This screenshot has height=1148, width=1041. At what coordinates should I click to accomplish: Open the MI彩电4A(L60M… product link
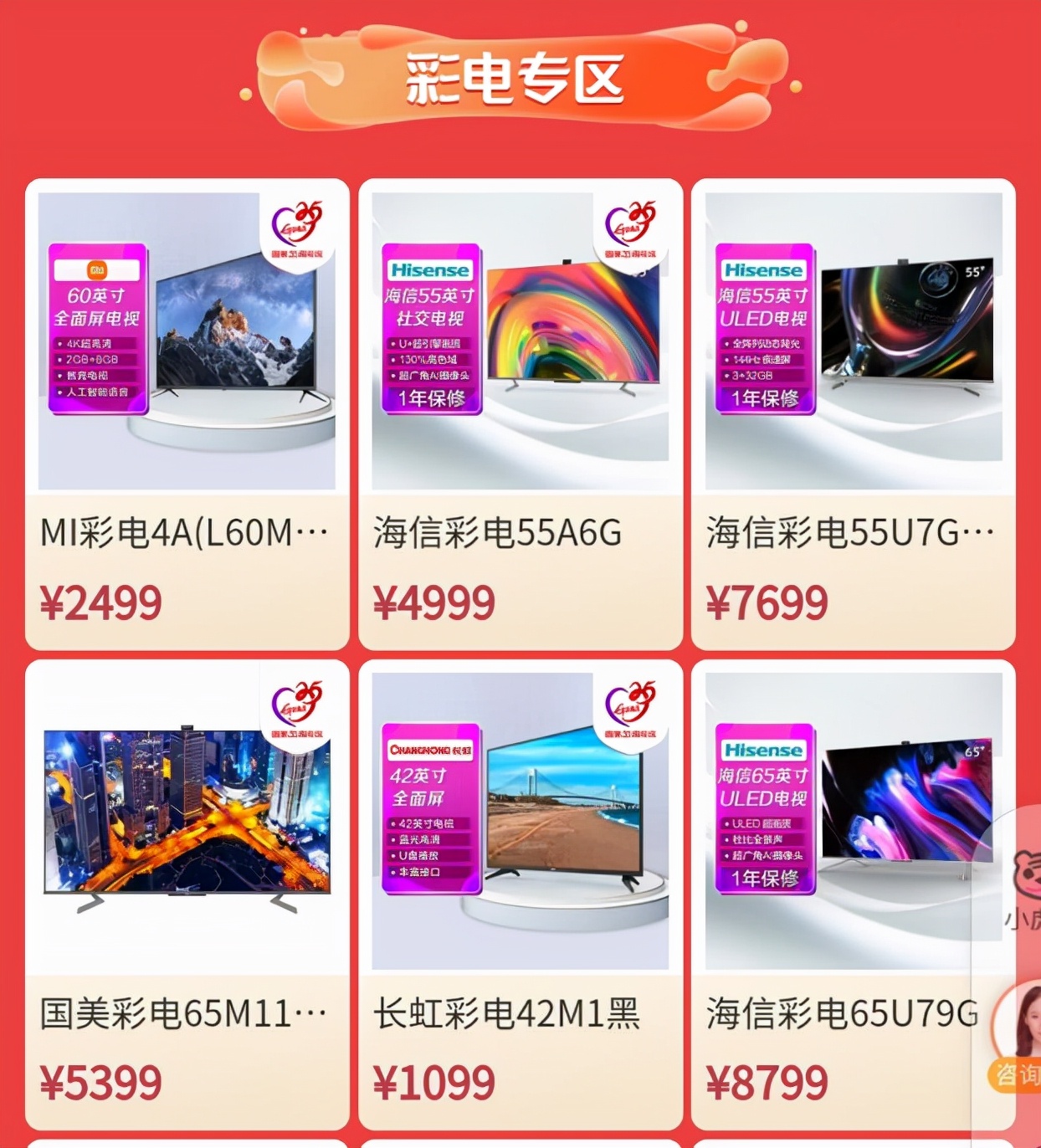(180, 531)
